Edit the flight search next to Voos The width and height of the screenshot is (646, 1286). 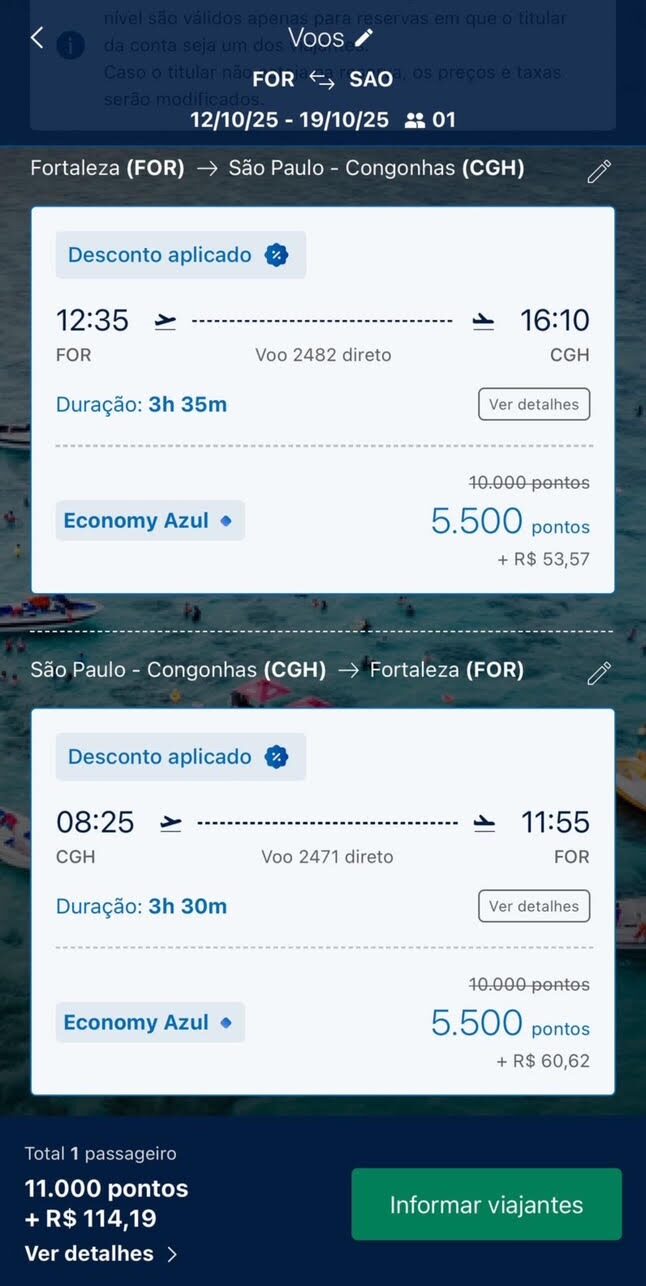364,38
